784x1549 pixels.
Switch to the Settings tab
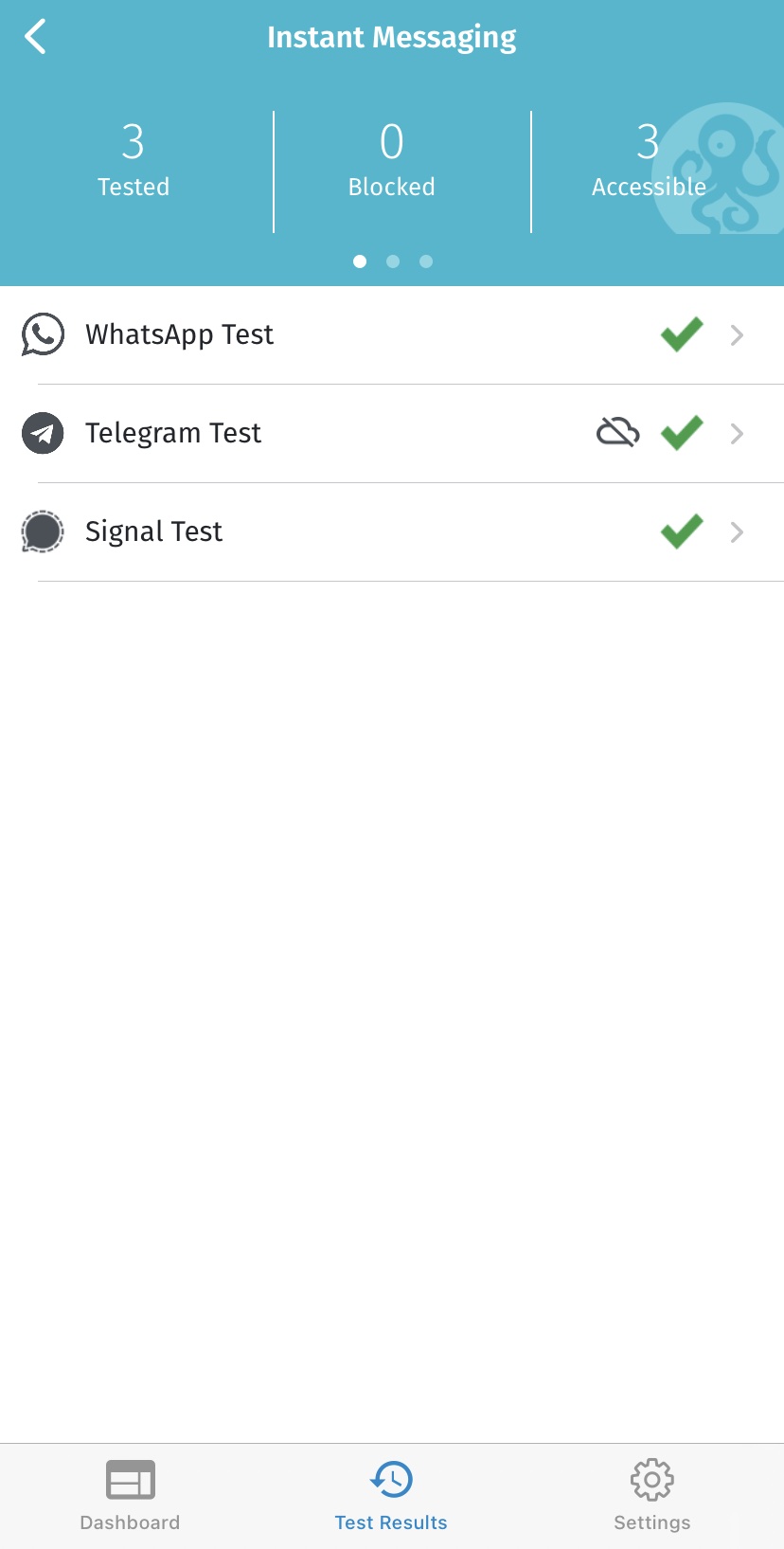[651, 1495]
